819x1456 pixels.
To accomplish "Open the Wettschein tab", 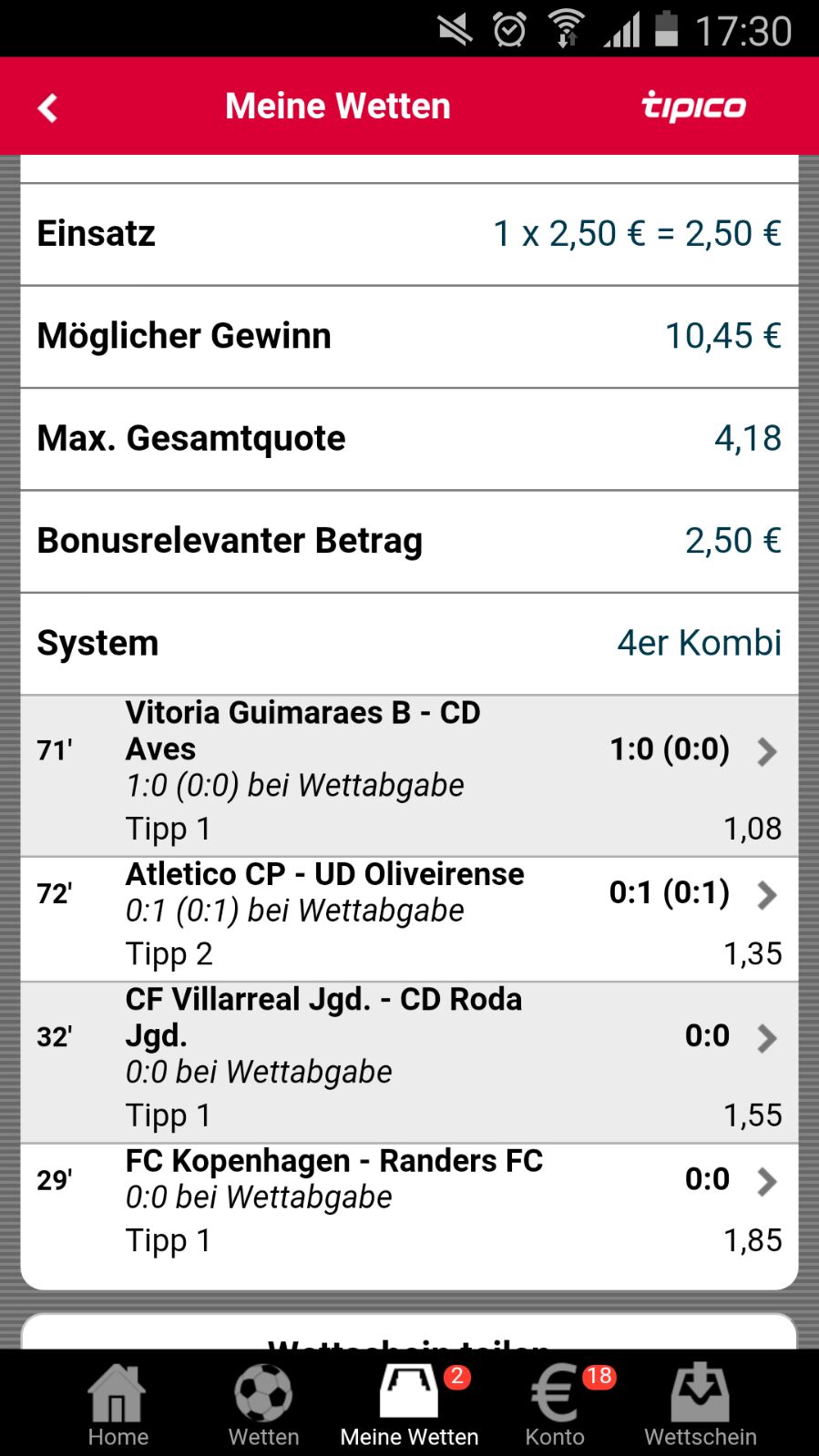I will 700,1404.
